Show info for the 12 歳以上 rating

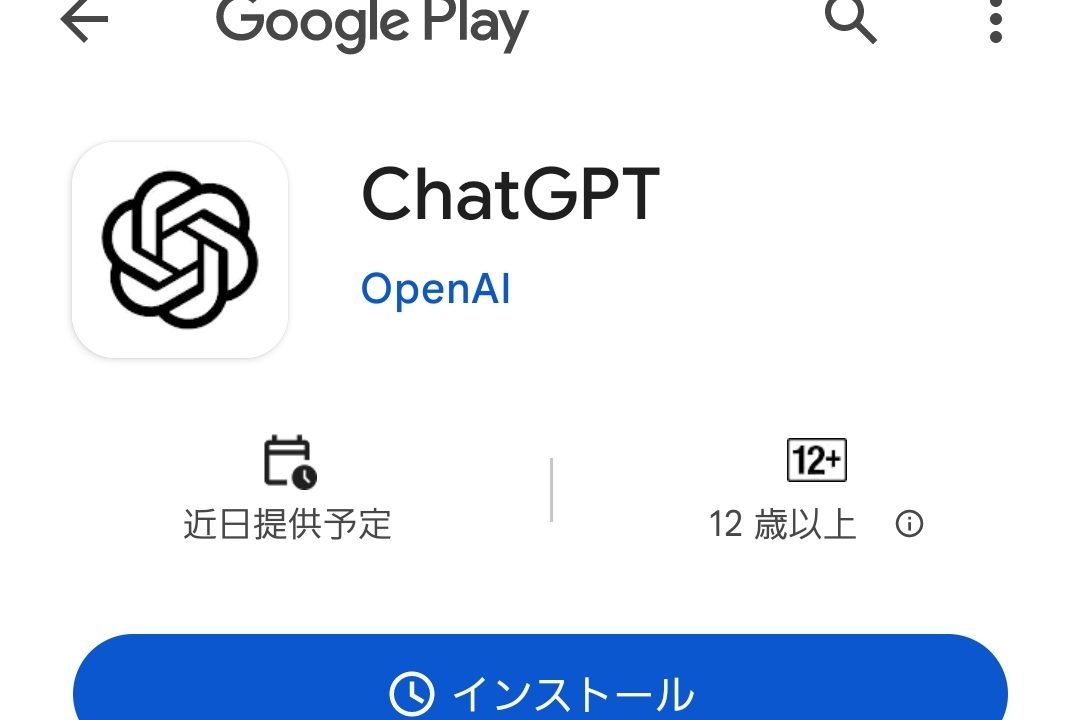pos(909,524)
